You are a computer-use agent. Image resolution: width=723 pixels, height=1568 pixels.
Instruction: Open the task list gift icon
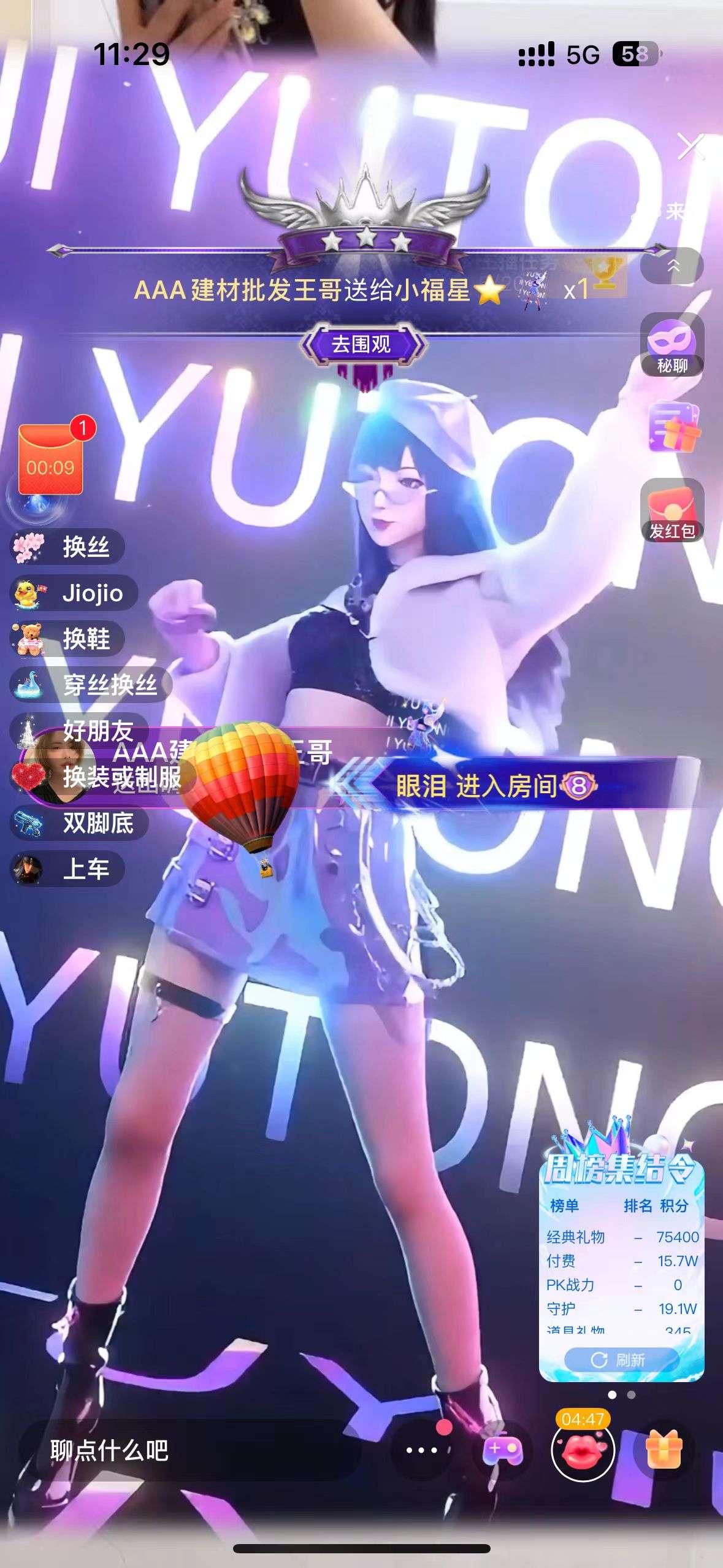tap(673, 428)
